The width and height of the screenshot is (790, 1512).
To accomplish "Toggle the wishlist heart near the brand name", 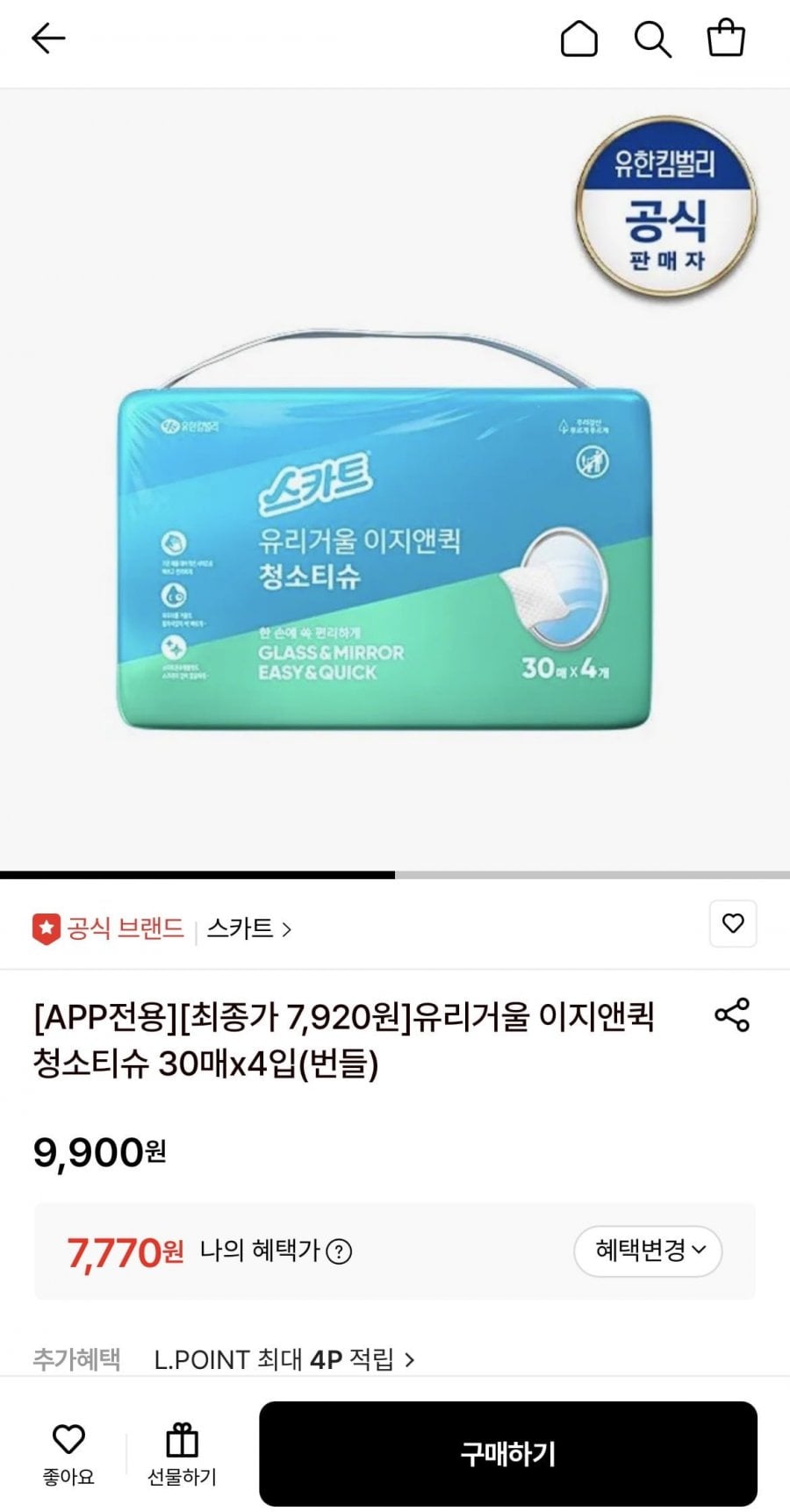I will point(732,924).
